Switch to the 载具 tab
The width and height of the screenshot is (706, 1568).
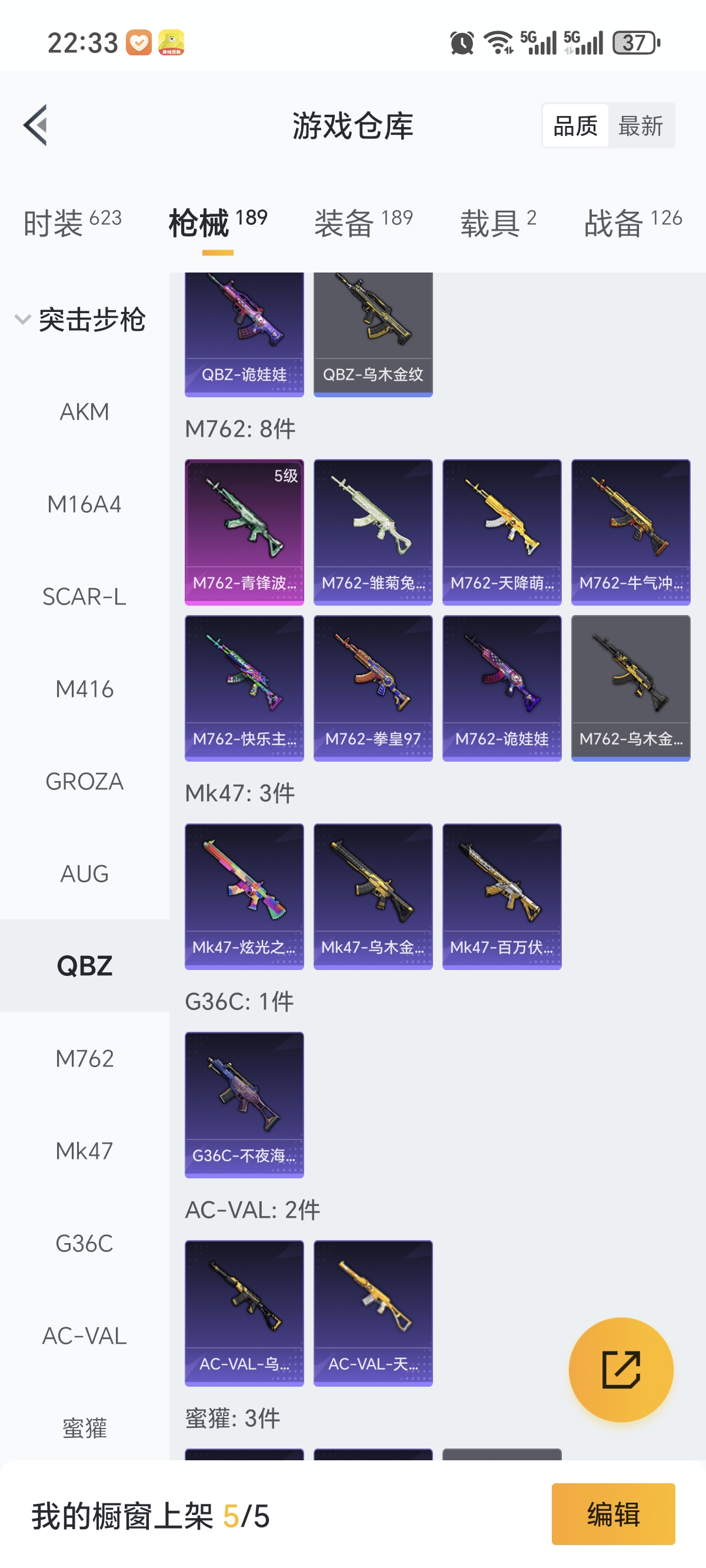pyautogui.click(x=498, y=222)
